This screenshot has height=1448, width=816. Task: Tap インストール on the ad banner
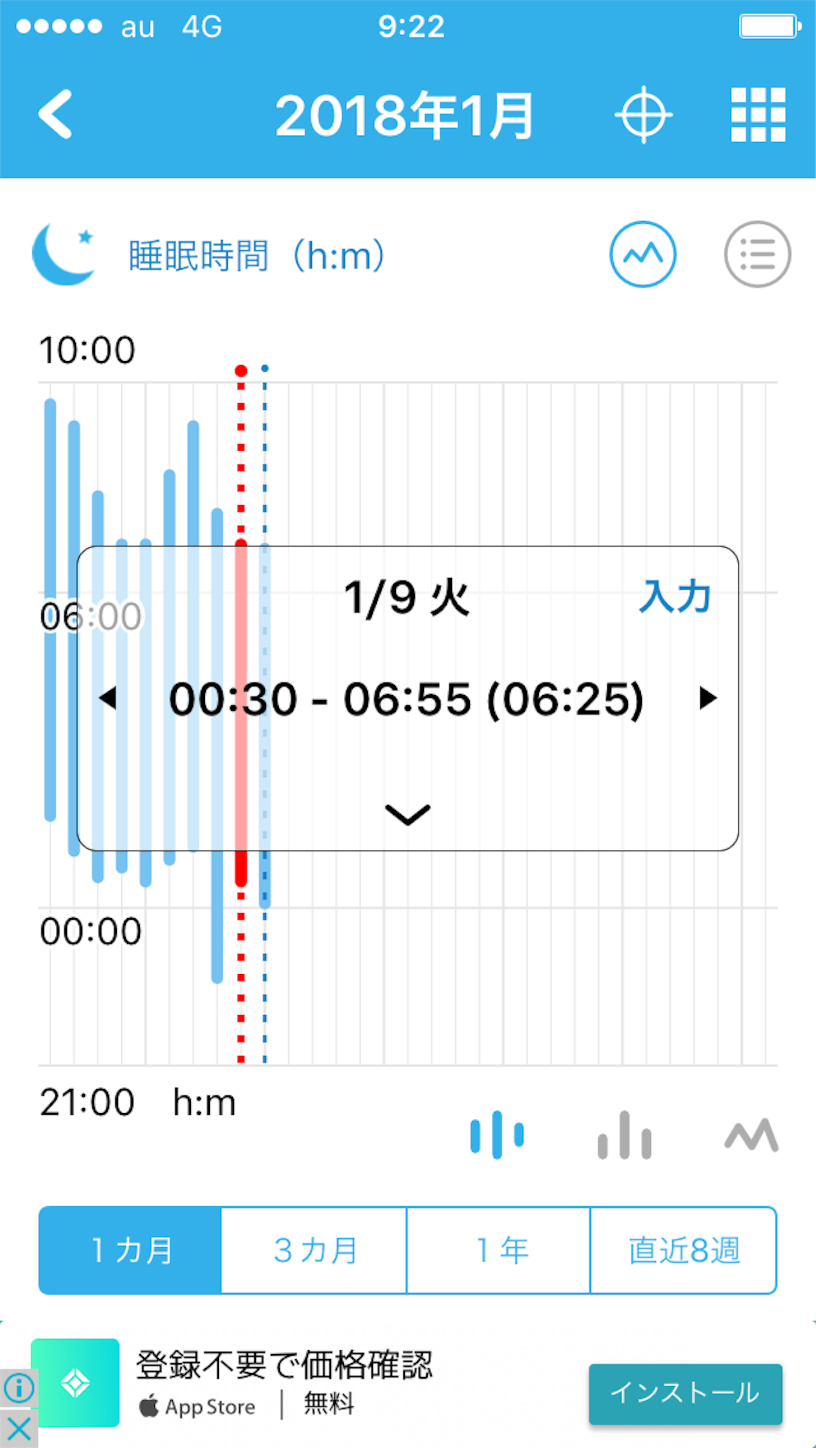coord(685,1393)
